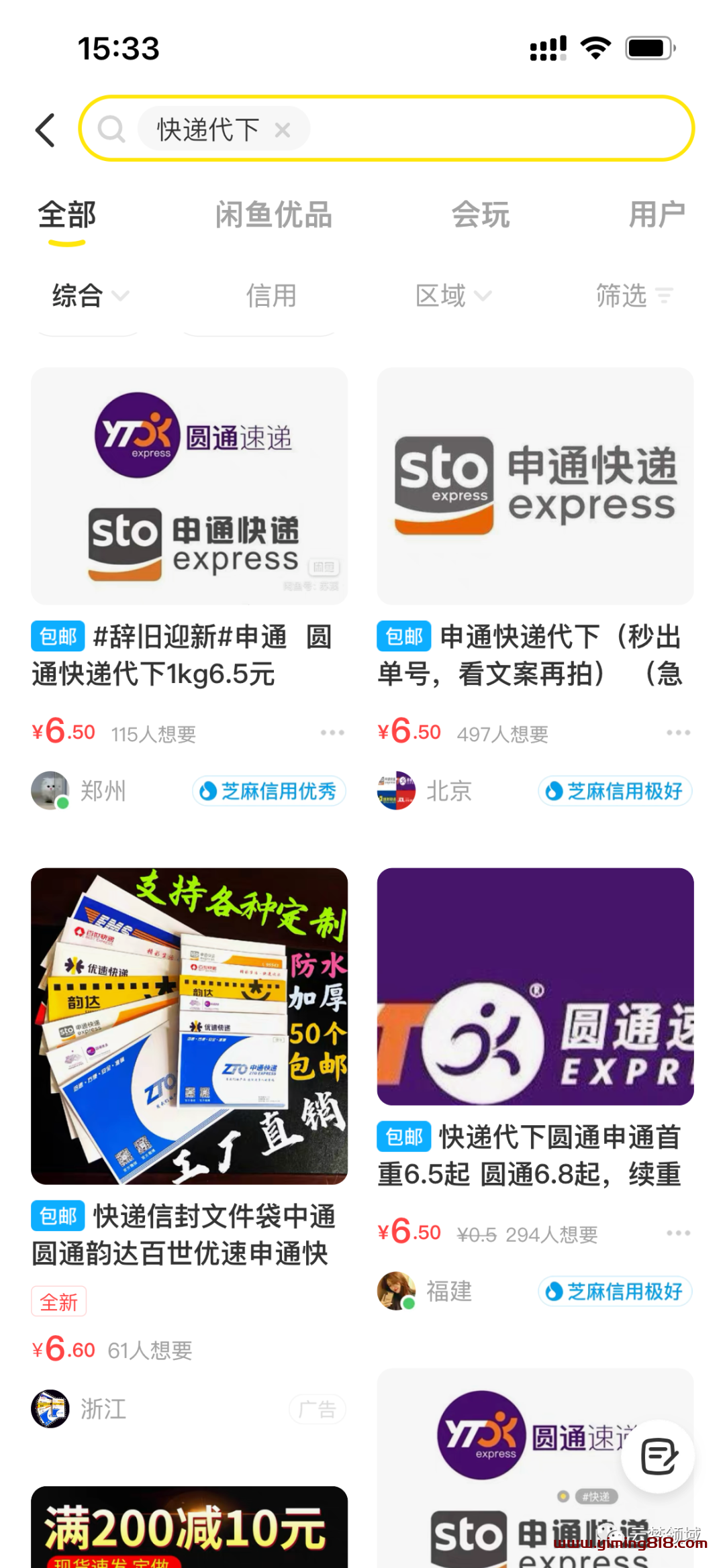
Task: Clear the 快递代下 search chip
Action: pyautogui.click(x=283, y=129)
